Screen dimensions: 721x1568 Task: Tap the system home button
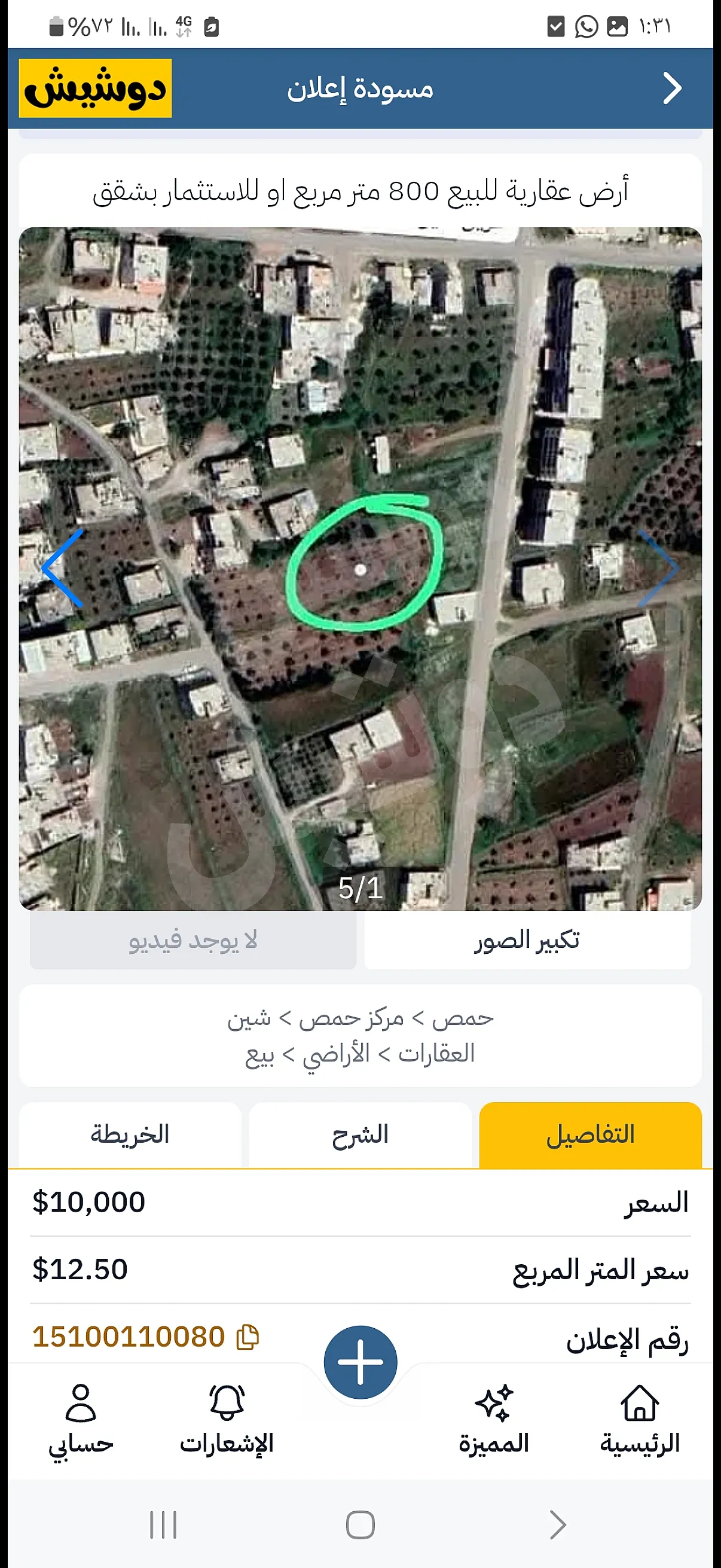point(360,1525)
